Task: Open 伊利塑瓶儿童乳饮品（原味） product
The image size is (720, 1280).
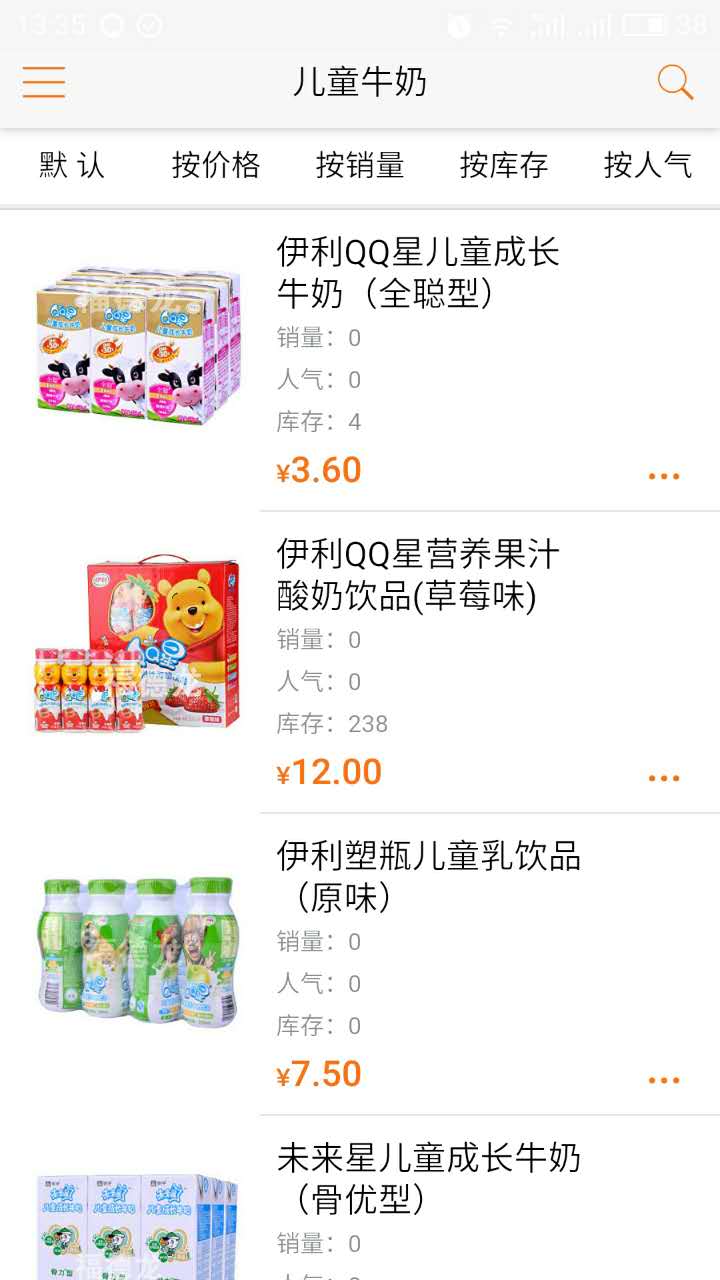Action: point(428,876)
